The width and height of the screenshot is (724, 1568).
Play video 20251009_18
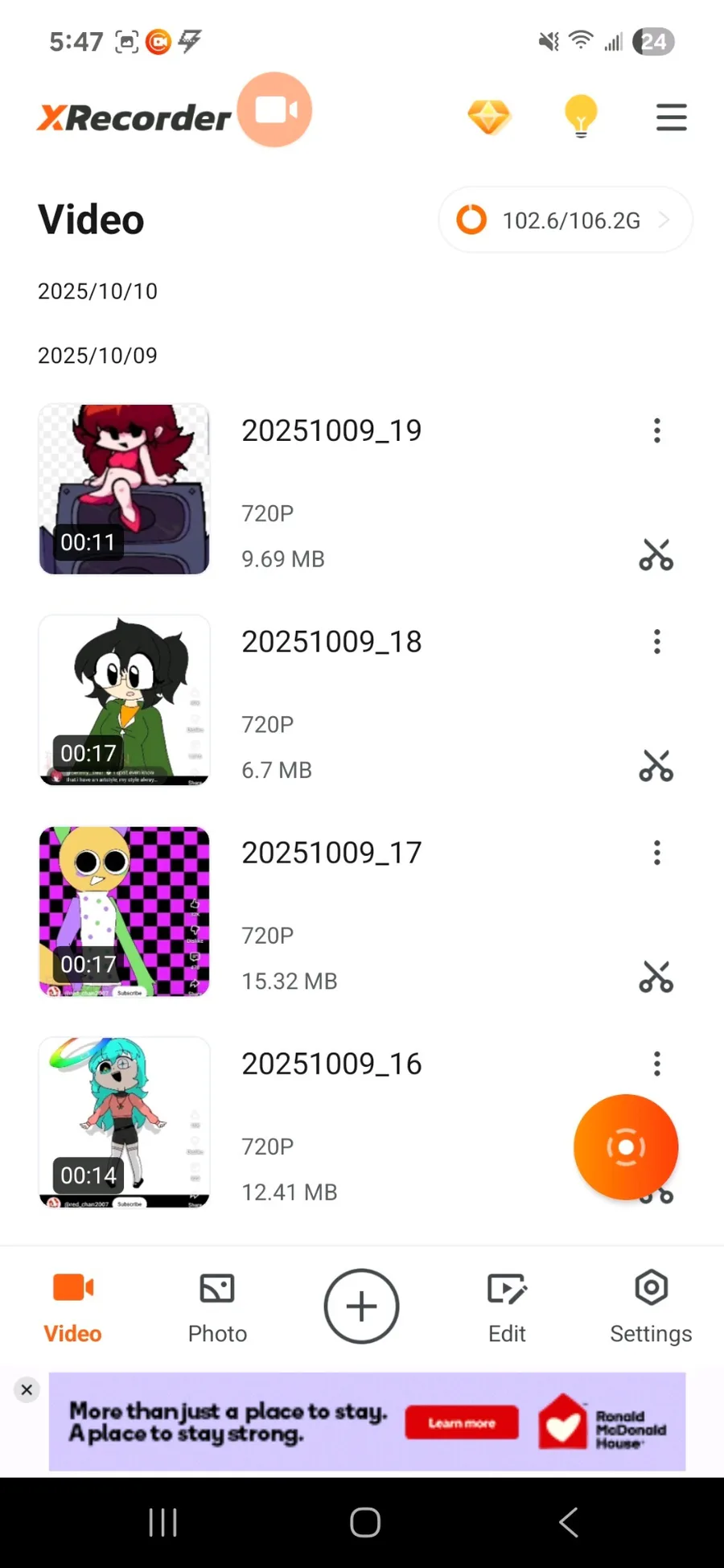coord(125,700)
